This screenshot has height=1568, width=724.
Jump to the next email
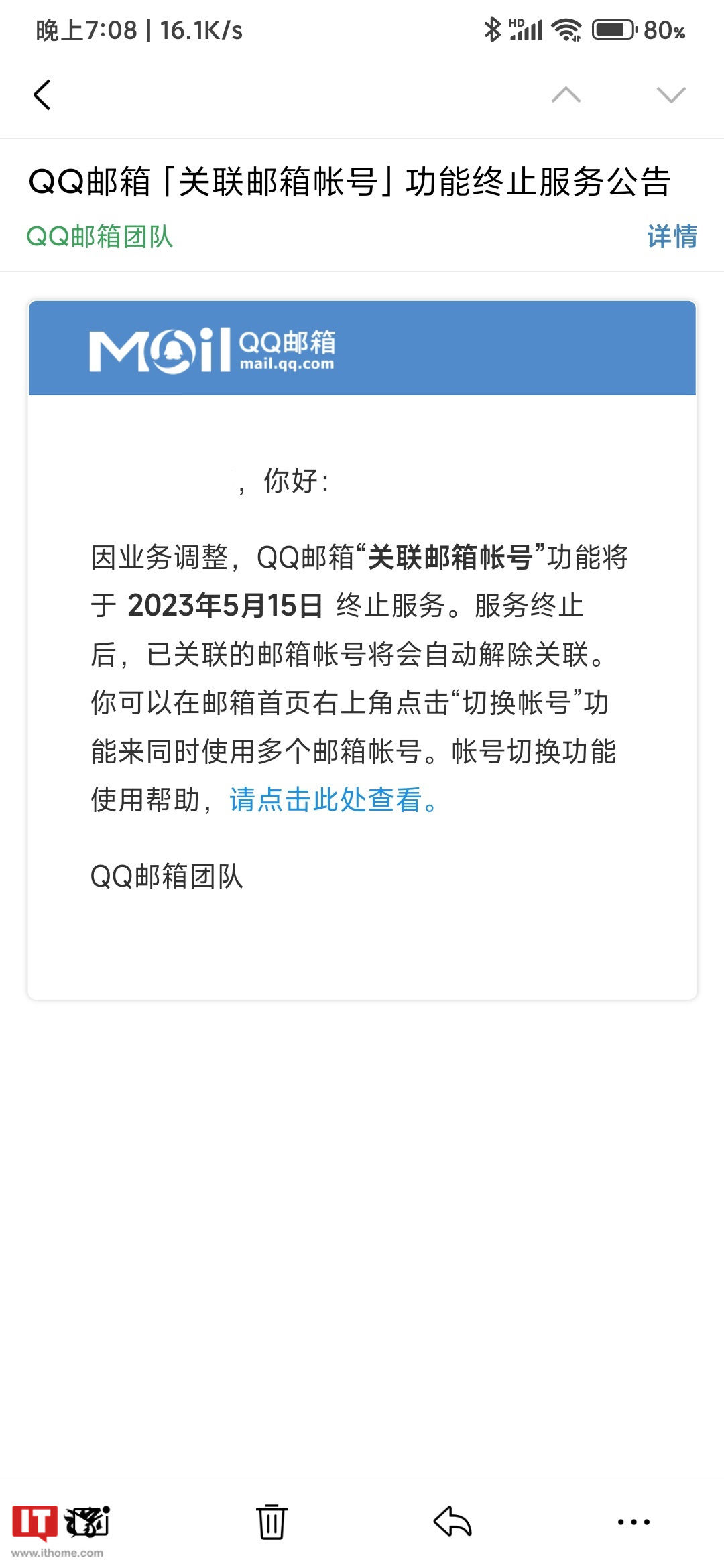(671, 95)
